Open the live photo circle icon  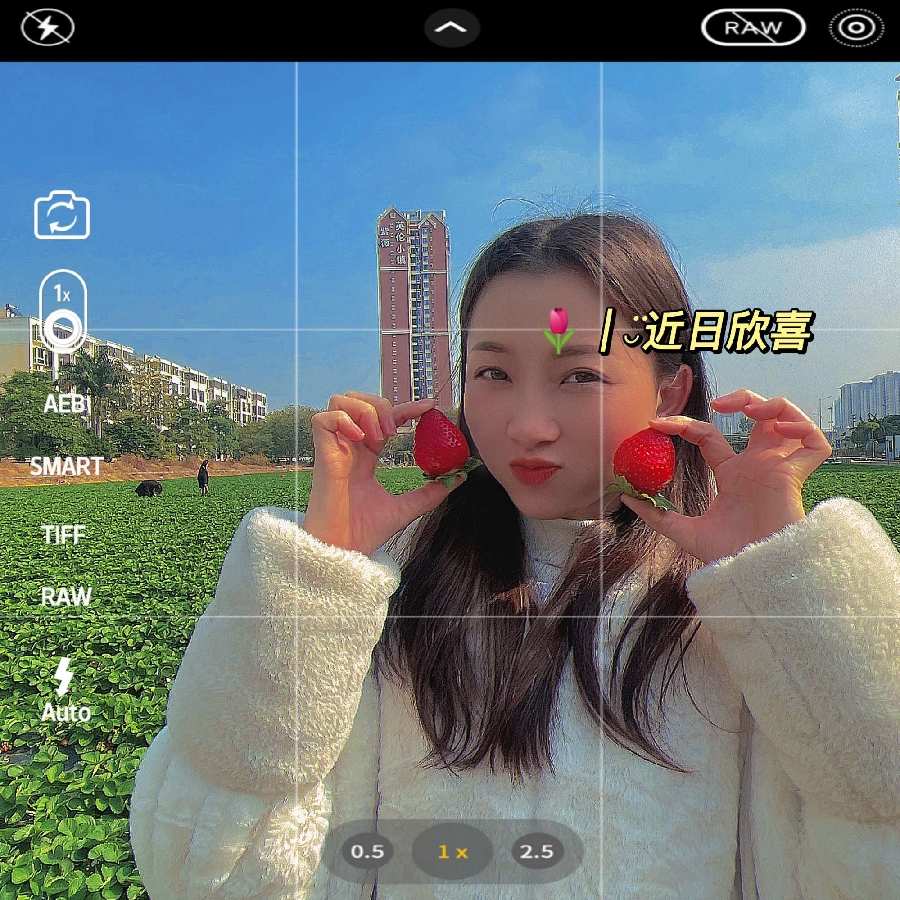pyautogui.click(x=856, y=28)
